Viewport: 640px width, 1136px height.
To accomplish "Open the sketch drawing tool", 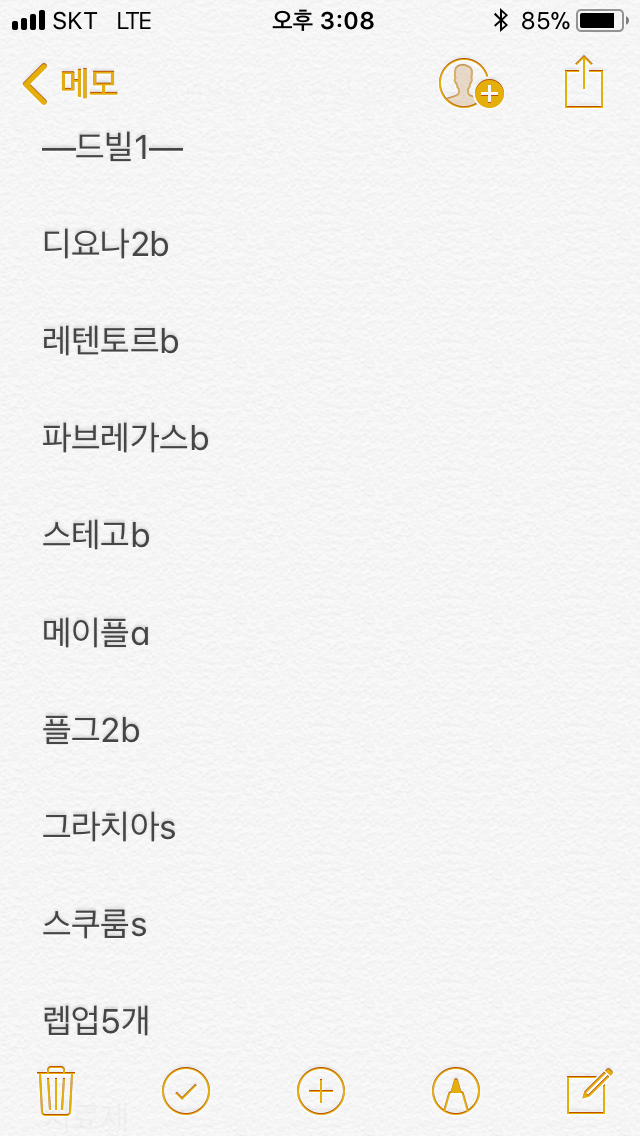I will (x=456, y=1090).
